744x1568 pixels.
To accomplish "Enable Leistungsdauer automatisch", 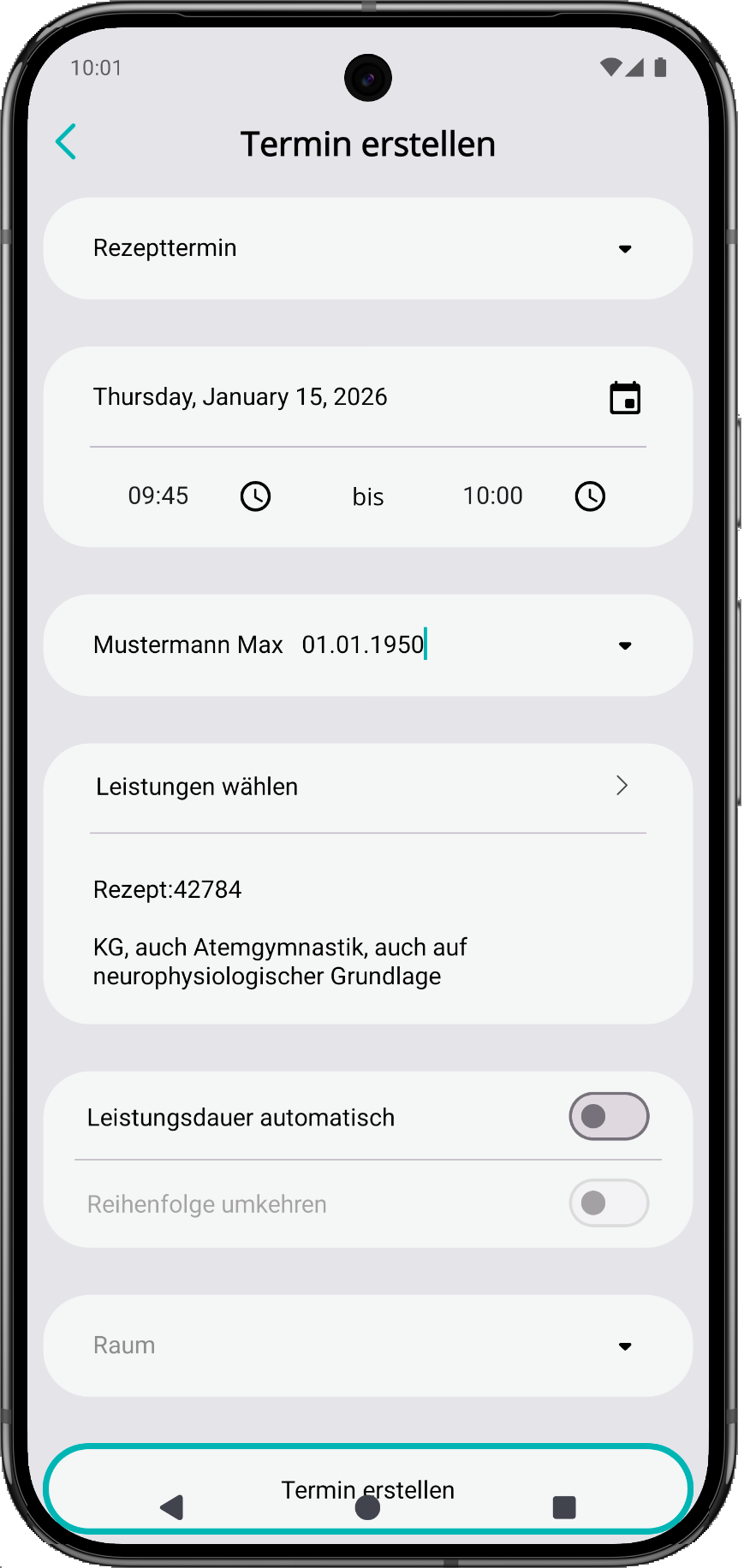I will coord(609,1116).
